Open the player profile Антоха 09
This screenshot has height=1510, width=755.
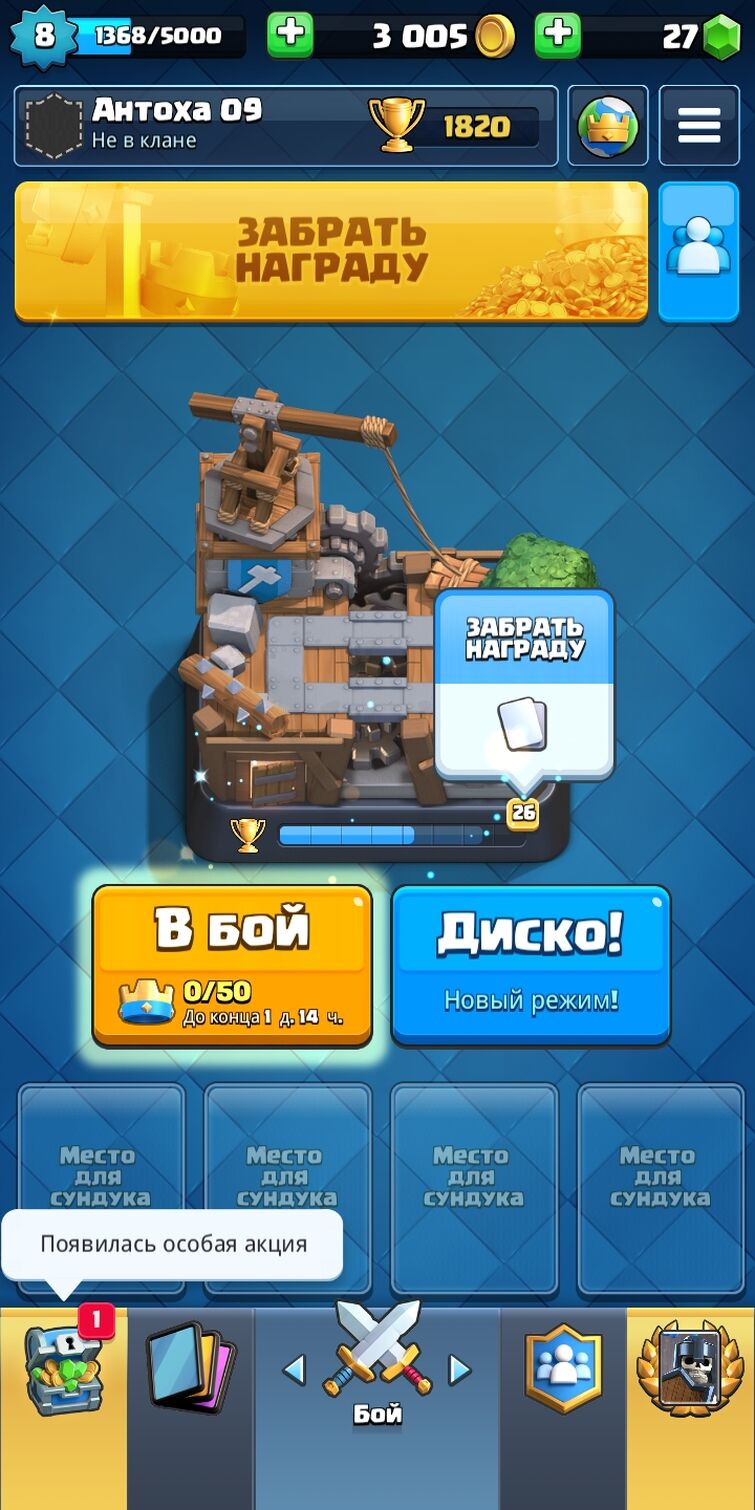(285, 125)
